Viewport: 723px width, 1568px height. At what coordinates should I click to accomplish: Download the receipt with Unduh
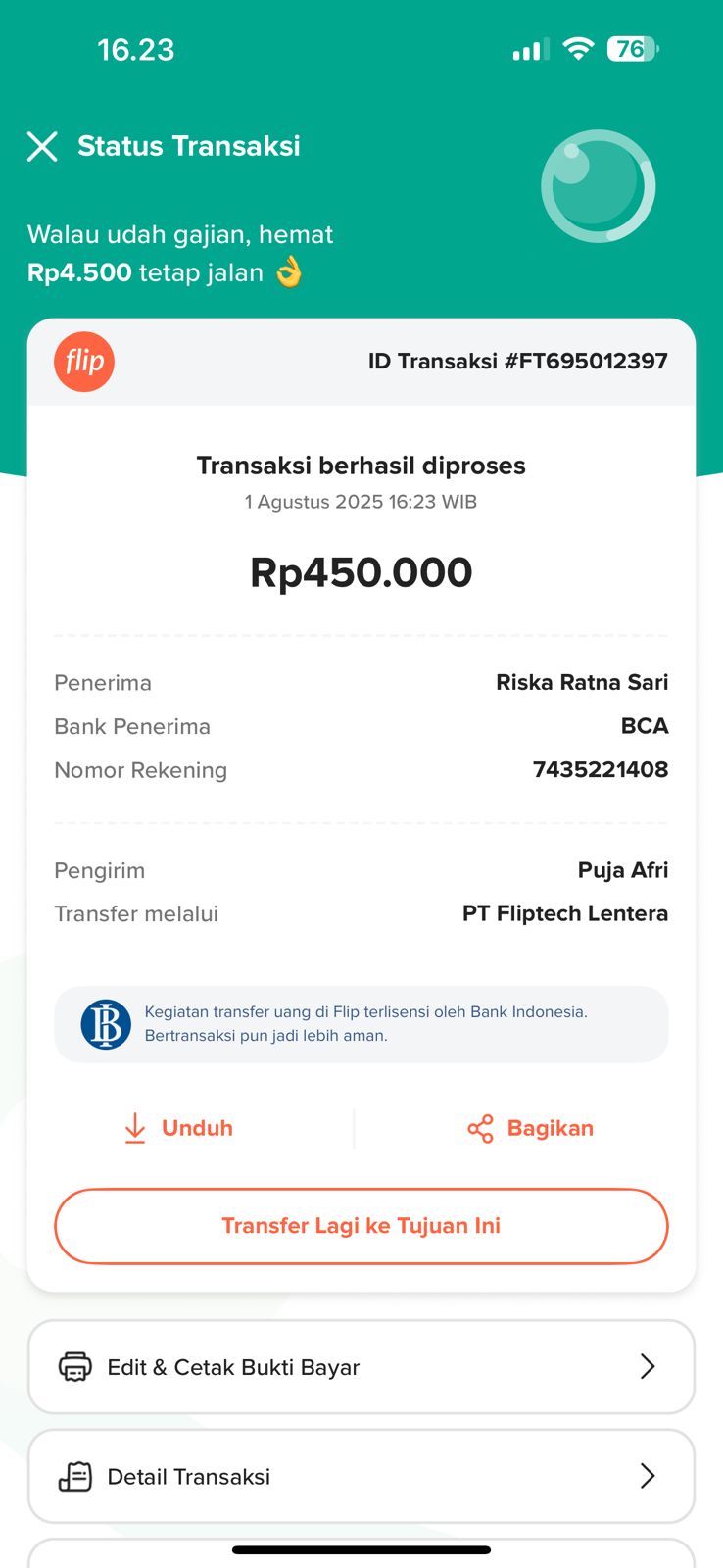179,1128
